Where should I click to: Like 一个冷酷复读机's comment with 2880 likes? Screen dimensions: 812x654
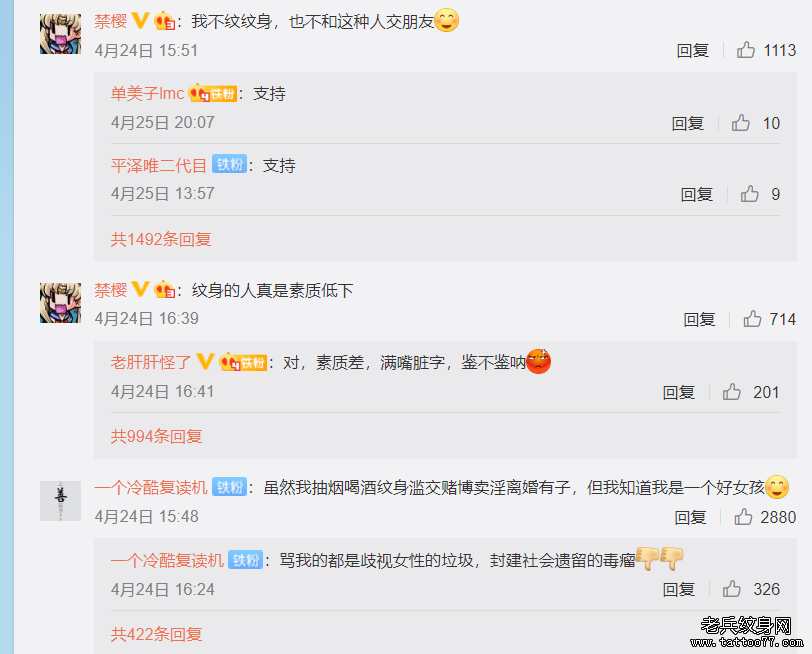(743, 517)
